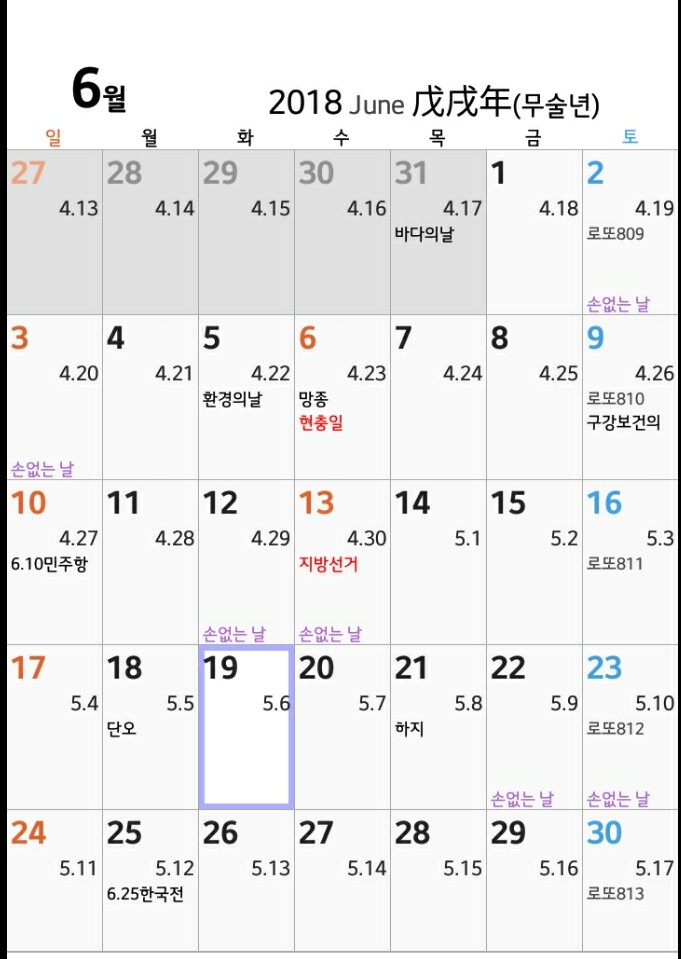Tap the highlighted June 19 cell
Viewport: 681px width, 959px height.
coord(246,727)
